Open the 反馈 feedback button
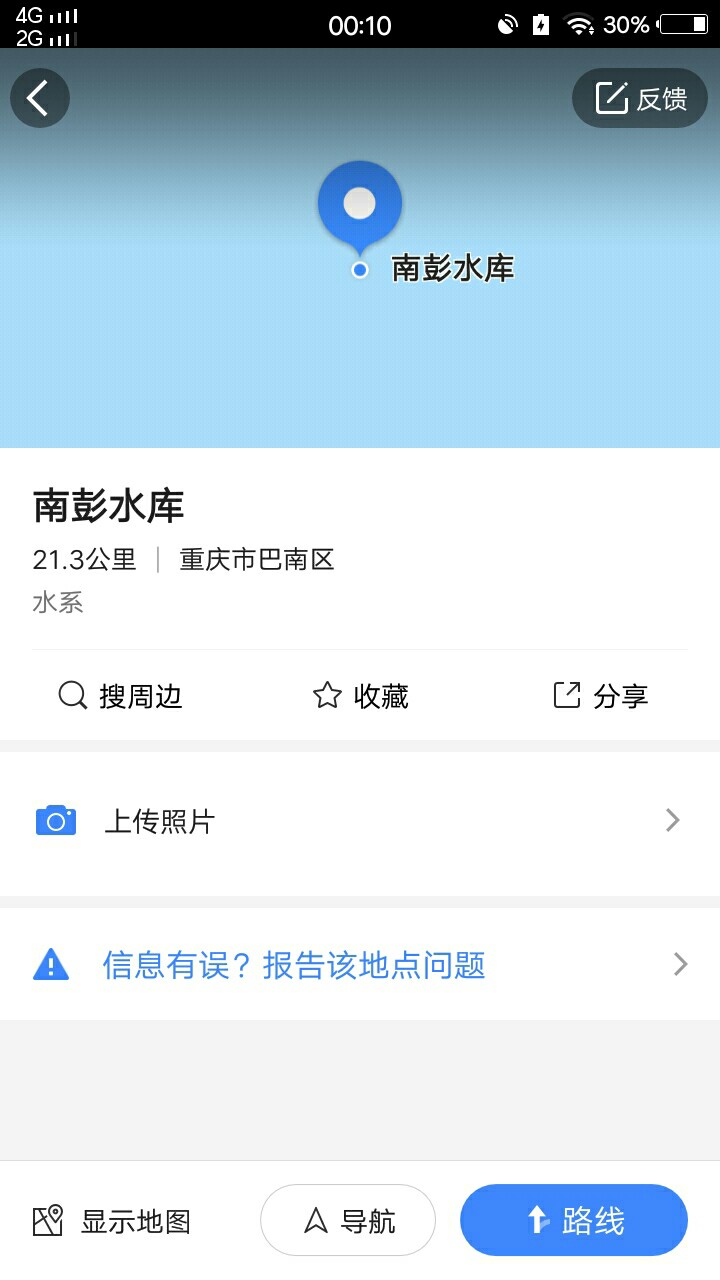The height and width of the screenshot is (1280, 720). pos(640,98)
